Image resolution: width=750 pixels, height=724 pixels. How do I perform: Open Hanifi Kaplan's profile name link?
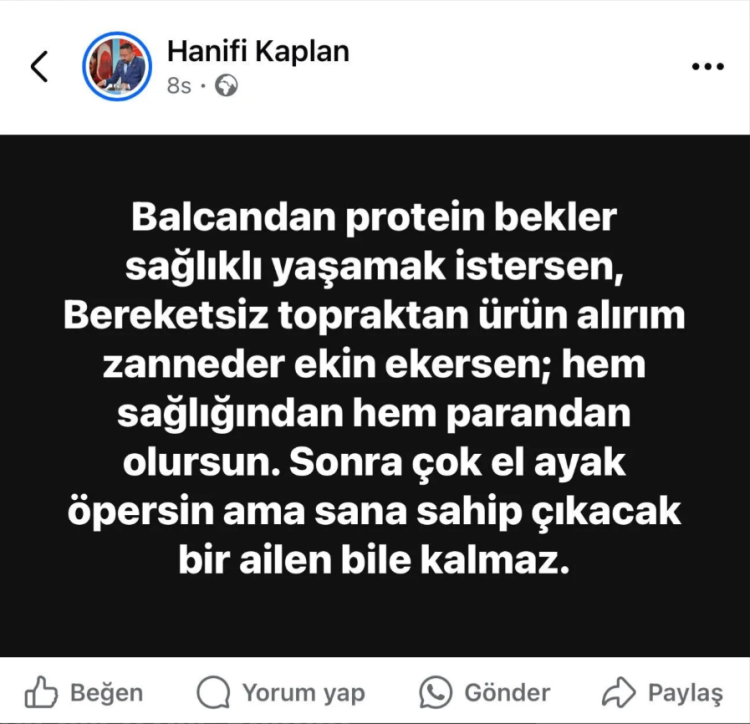(x=258, y=50)
